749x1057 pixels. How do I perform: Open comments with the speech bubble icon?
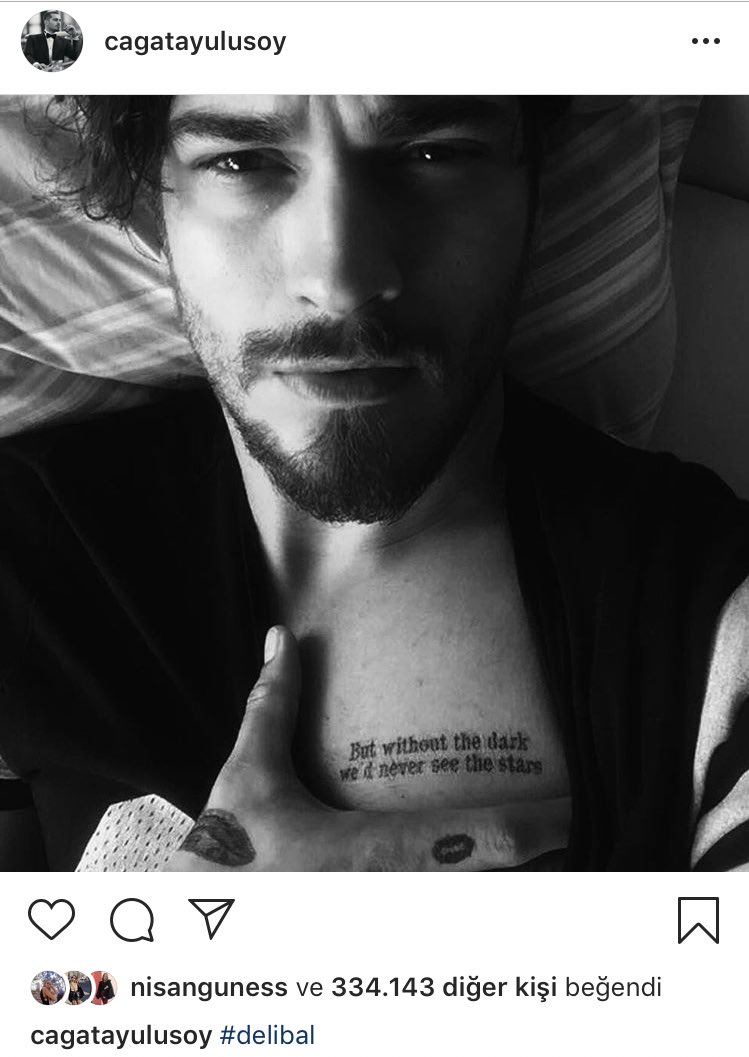pyautogui.click(x=132, y=919)
